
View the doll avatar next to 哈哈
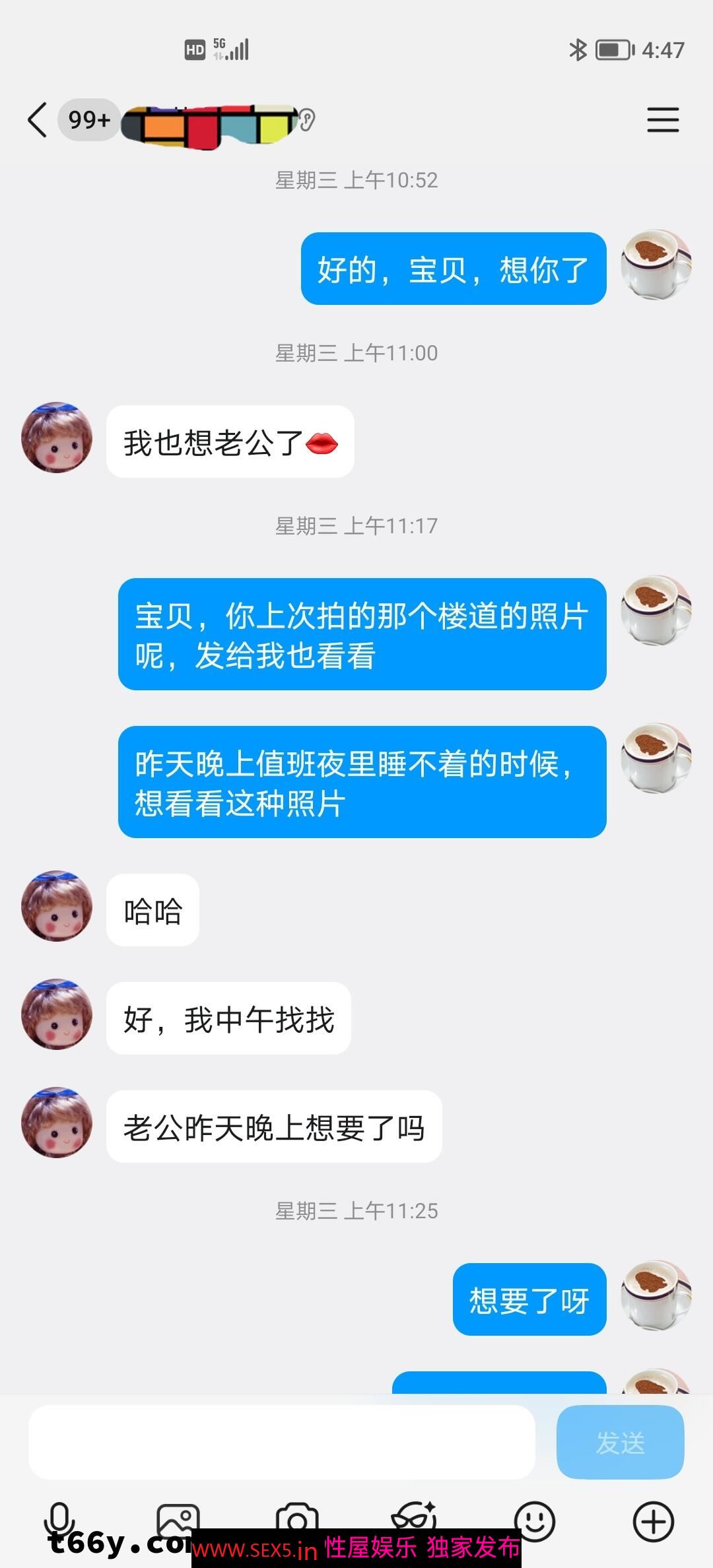tap(57, 906)
